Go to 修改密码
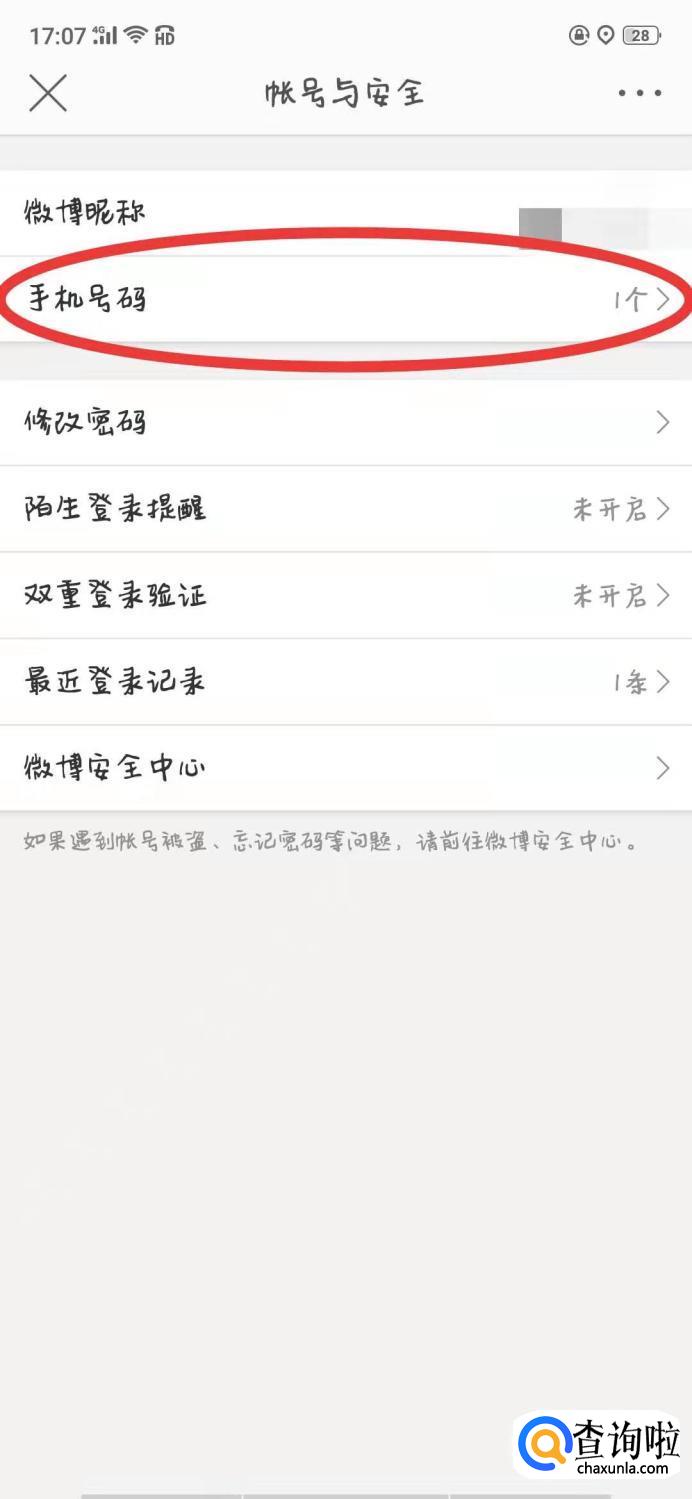 pos(346,422)
